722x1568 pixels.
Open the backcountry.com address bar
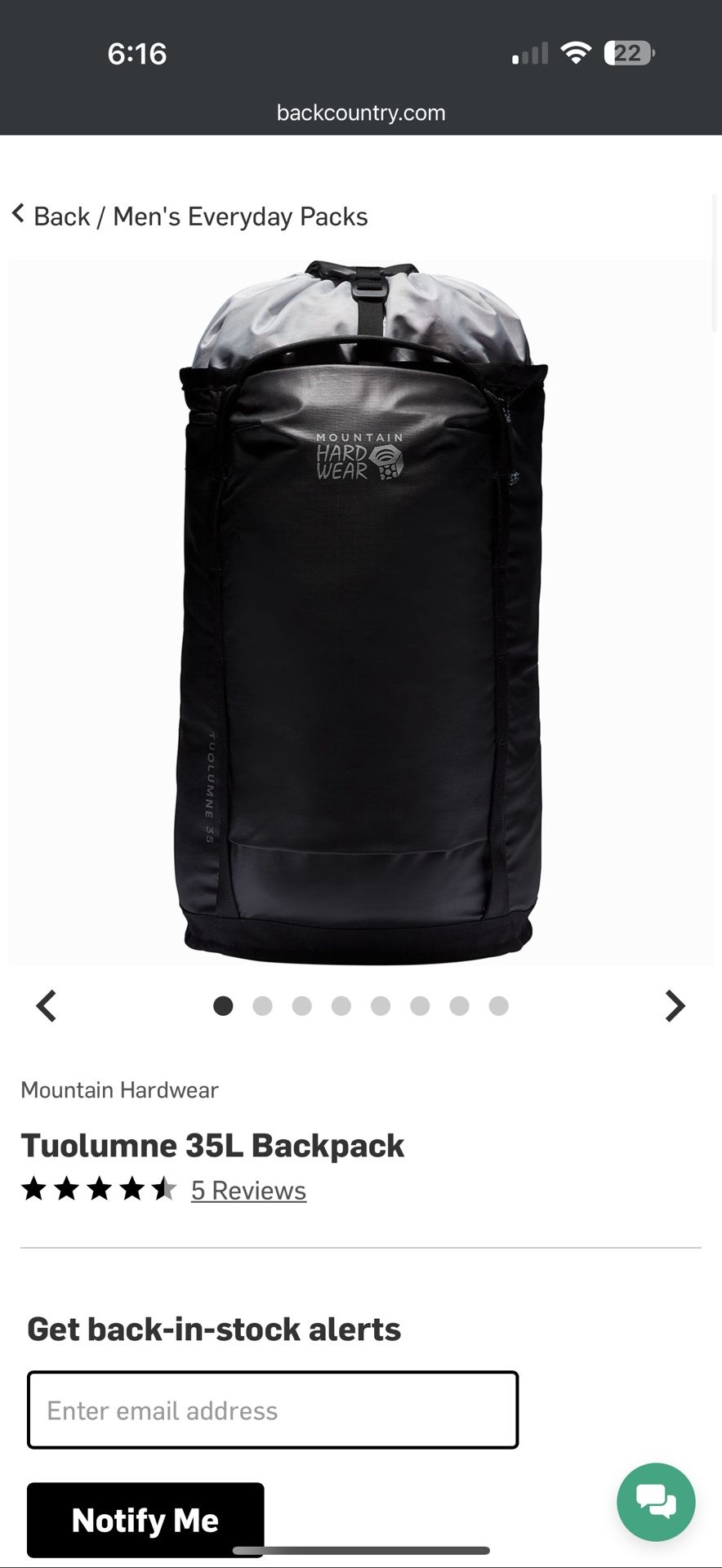point(361,112)
